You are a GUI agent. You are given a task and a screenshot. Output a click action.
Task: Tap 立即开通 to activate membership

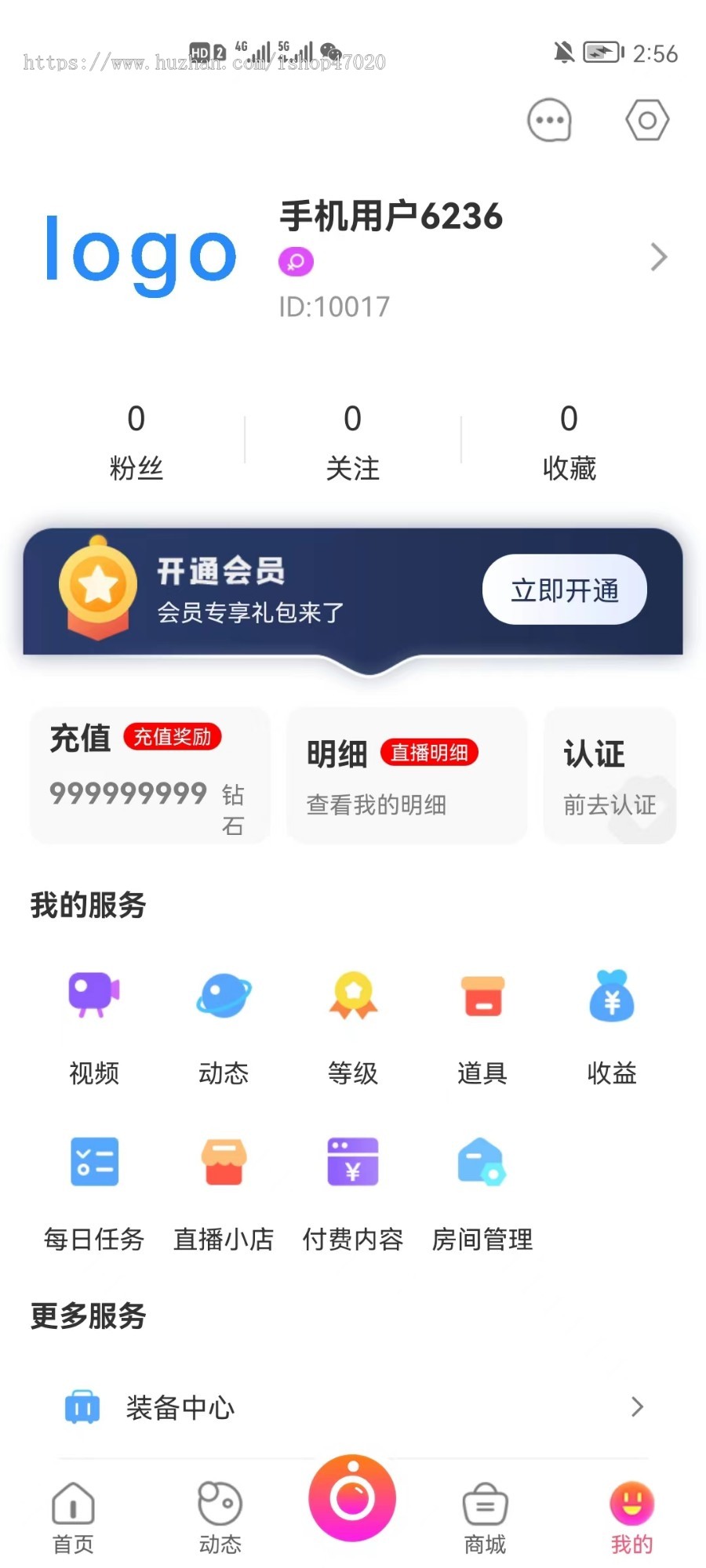tap(565, 590)
